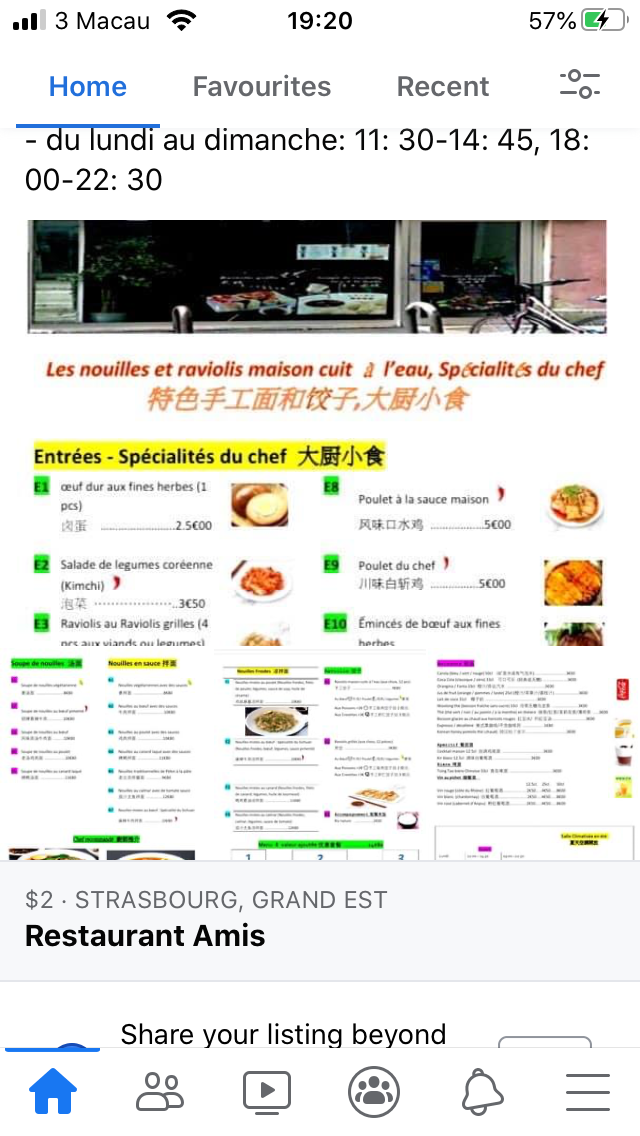Open the hamburger menu
The image size is (640, 1136).
588,1091
